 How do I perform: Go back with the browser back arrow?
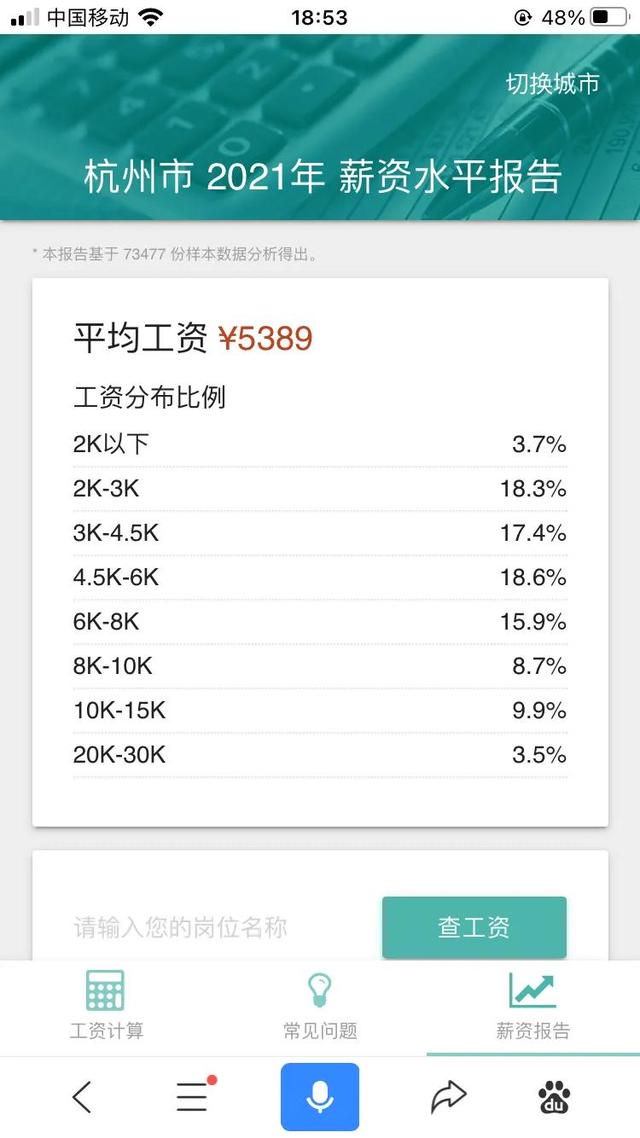82,1097
